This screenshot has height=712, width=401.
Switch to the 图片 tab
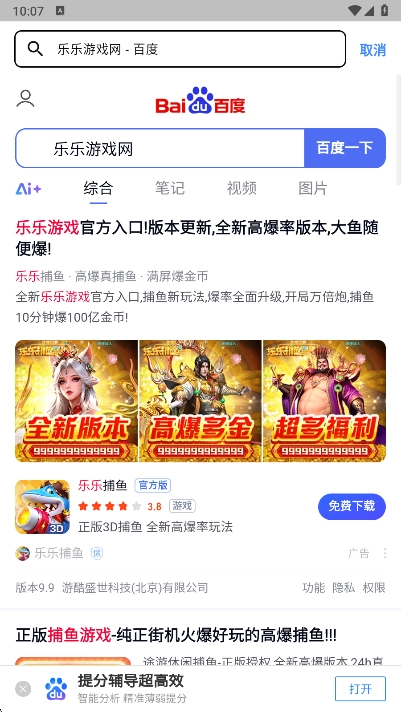[313, 188]
